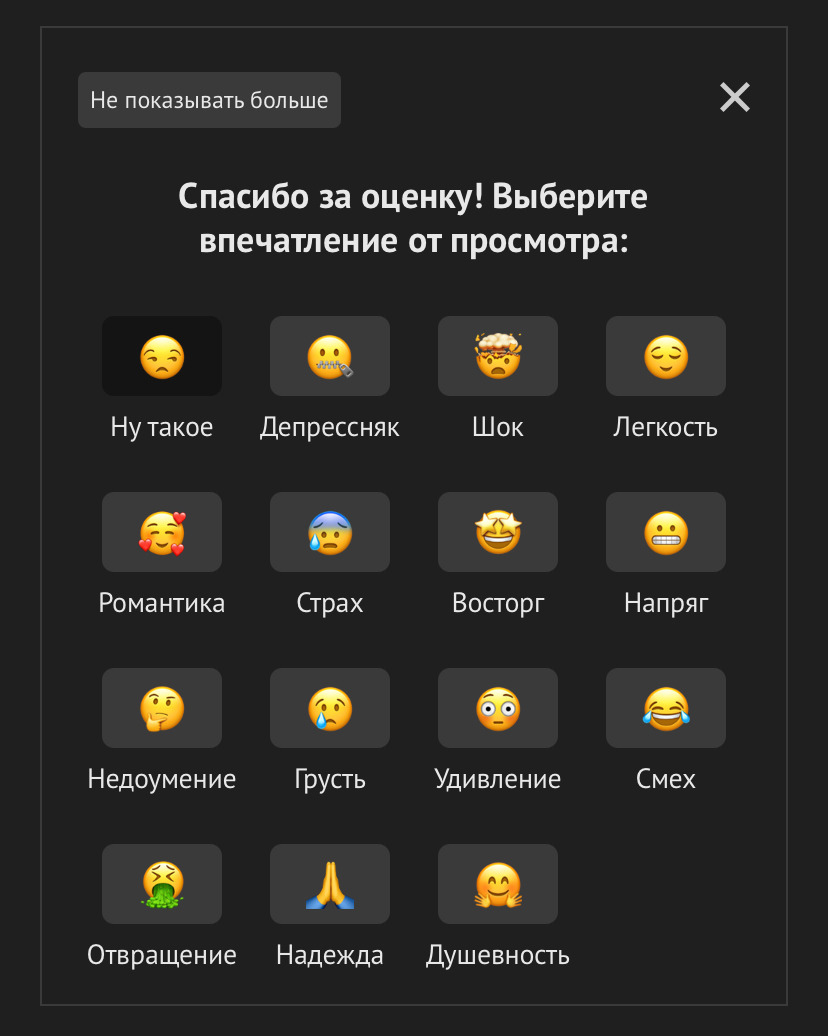Select the 'Восторг' impression
The height and width of the screenshot is (1036, 828).
pyautogui.click(x=498, y=532)
